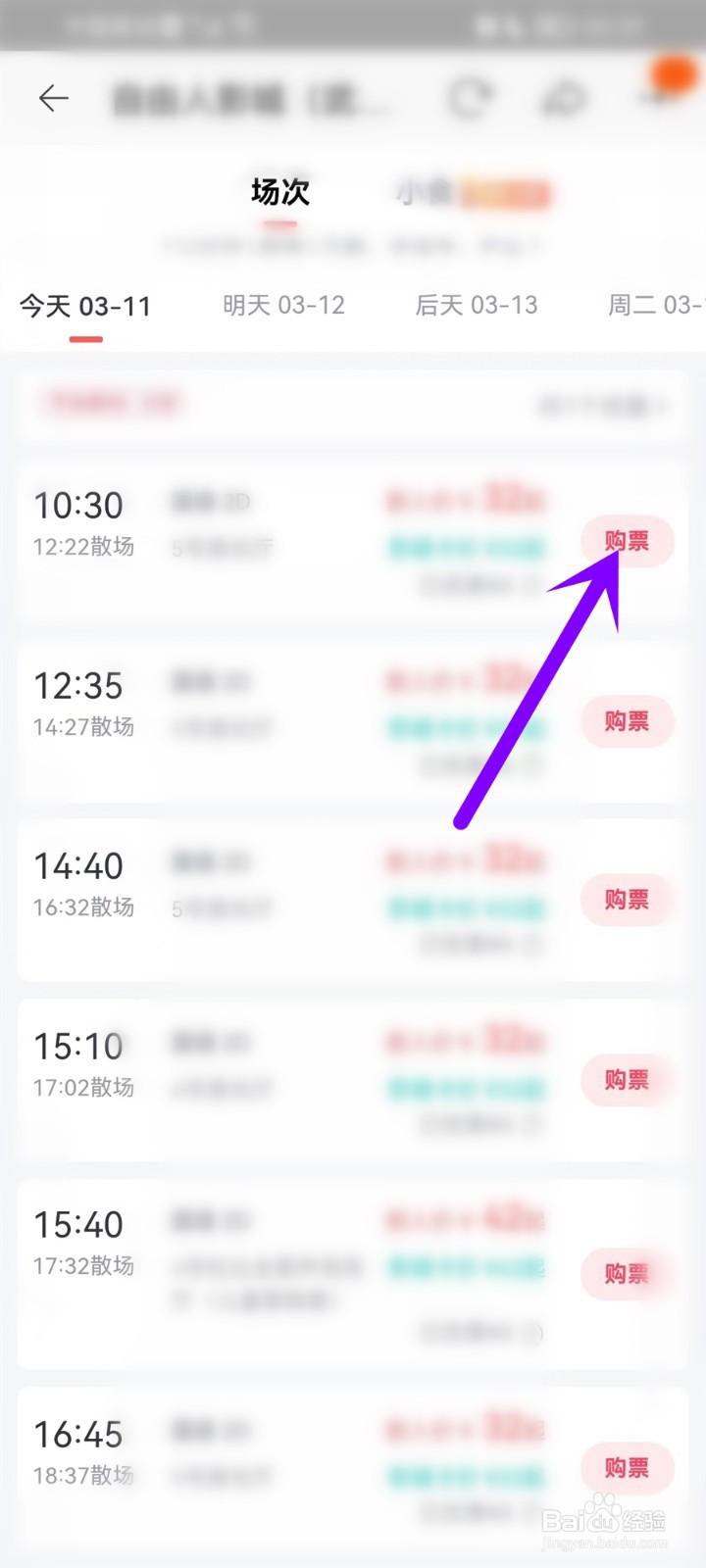706x1568 pixels.
Task: Select the 后天 03-13 date tab
Action: coord(477,305)
